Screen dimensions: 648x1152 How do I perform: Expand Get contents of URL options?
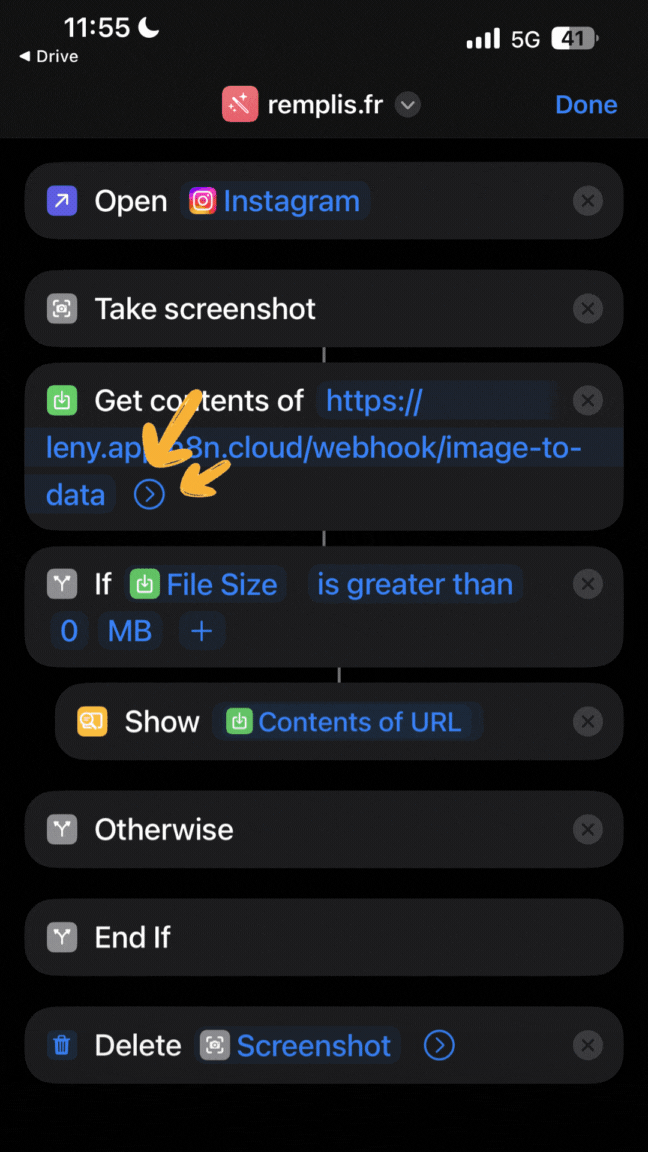coord(149,495)
